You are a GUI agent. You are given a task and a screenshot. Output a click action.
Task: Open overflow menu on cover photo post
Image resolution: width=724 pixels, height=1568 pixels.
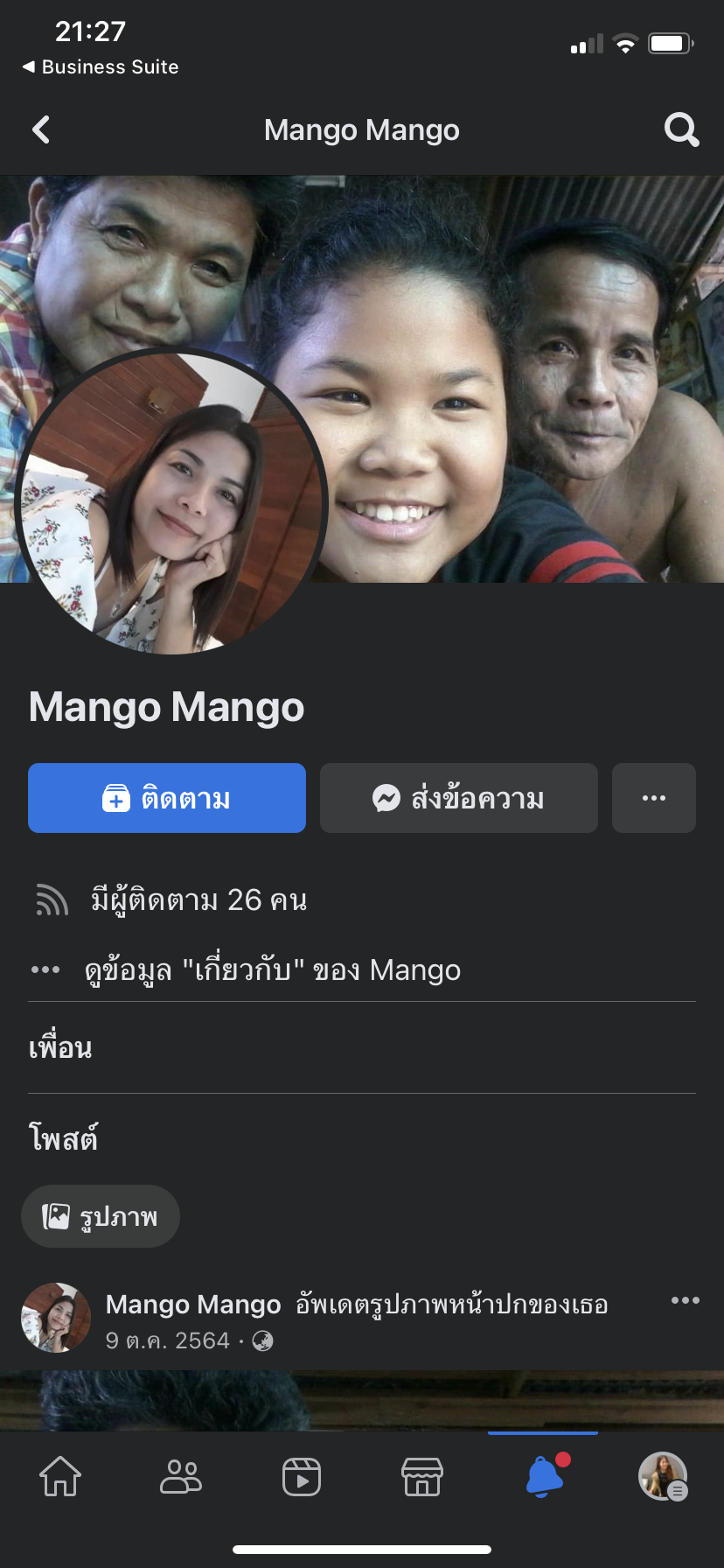coord(685,1301)
